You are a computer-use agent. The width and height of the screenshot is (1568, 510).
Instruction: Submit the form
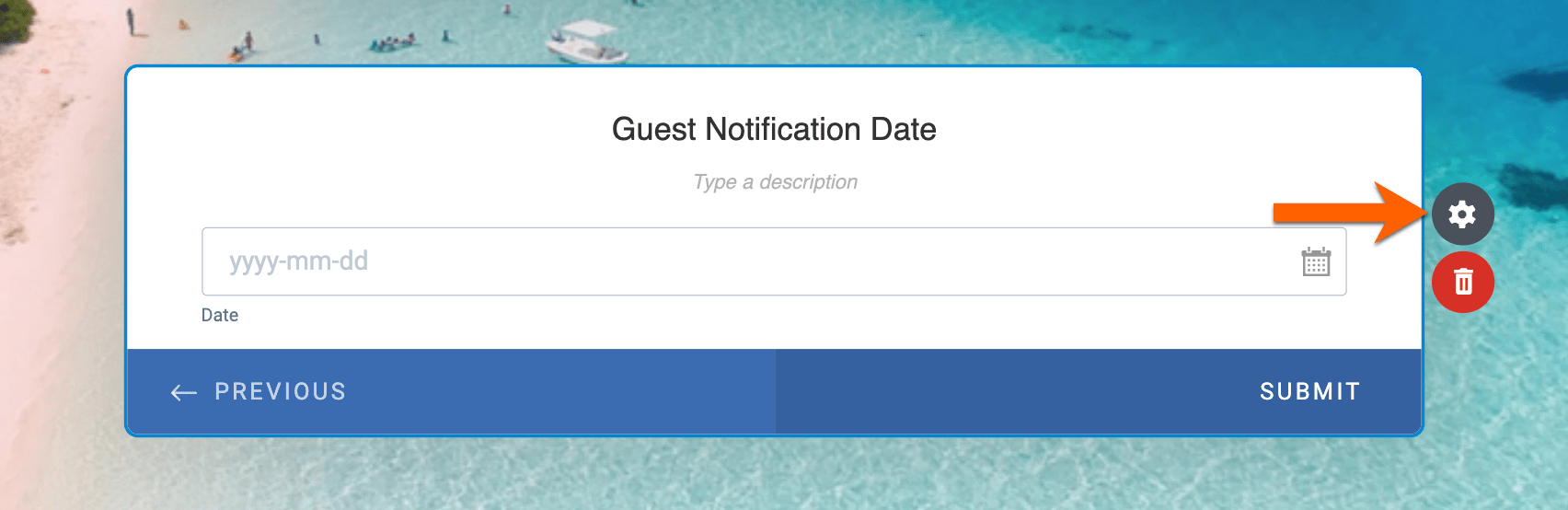pyautogui.click(x=1309, y=391)
